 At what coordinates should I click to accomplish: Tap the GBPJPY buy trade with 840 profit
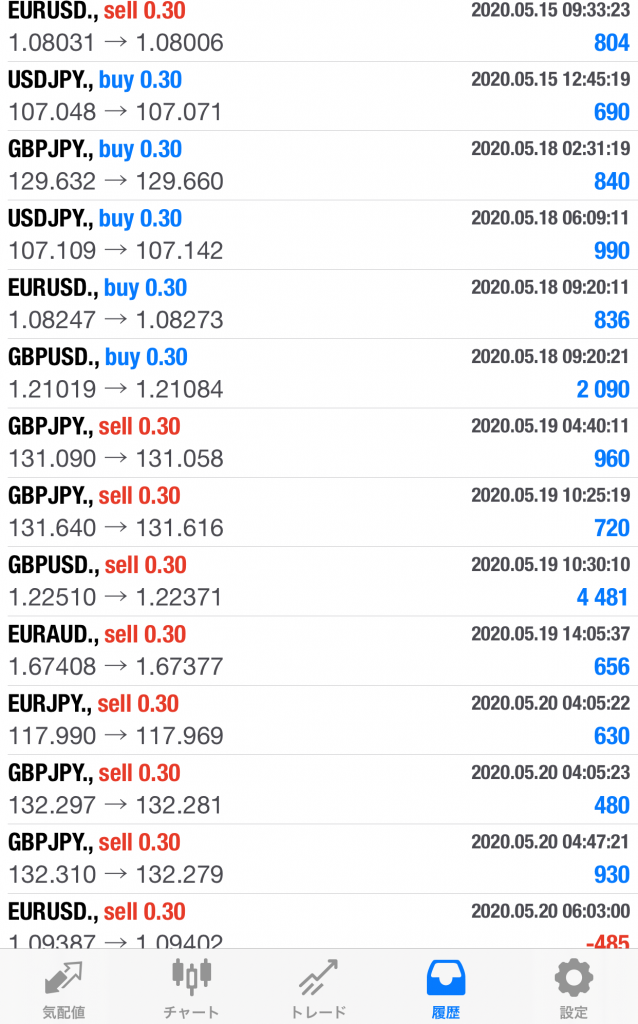pyautogui.click(x=319, y=165)
